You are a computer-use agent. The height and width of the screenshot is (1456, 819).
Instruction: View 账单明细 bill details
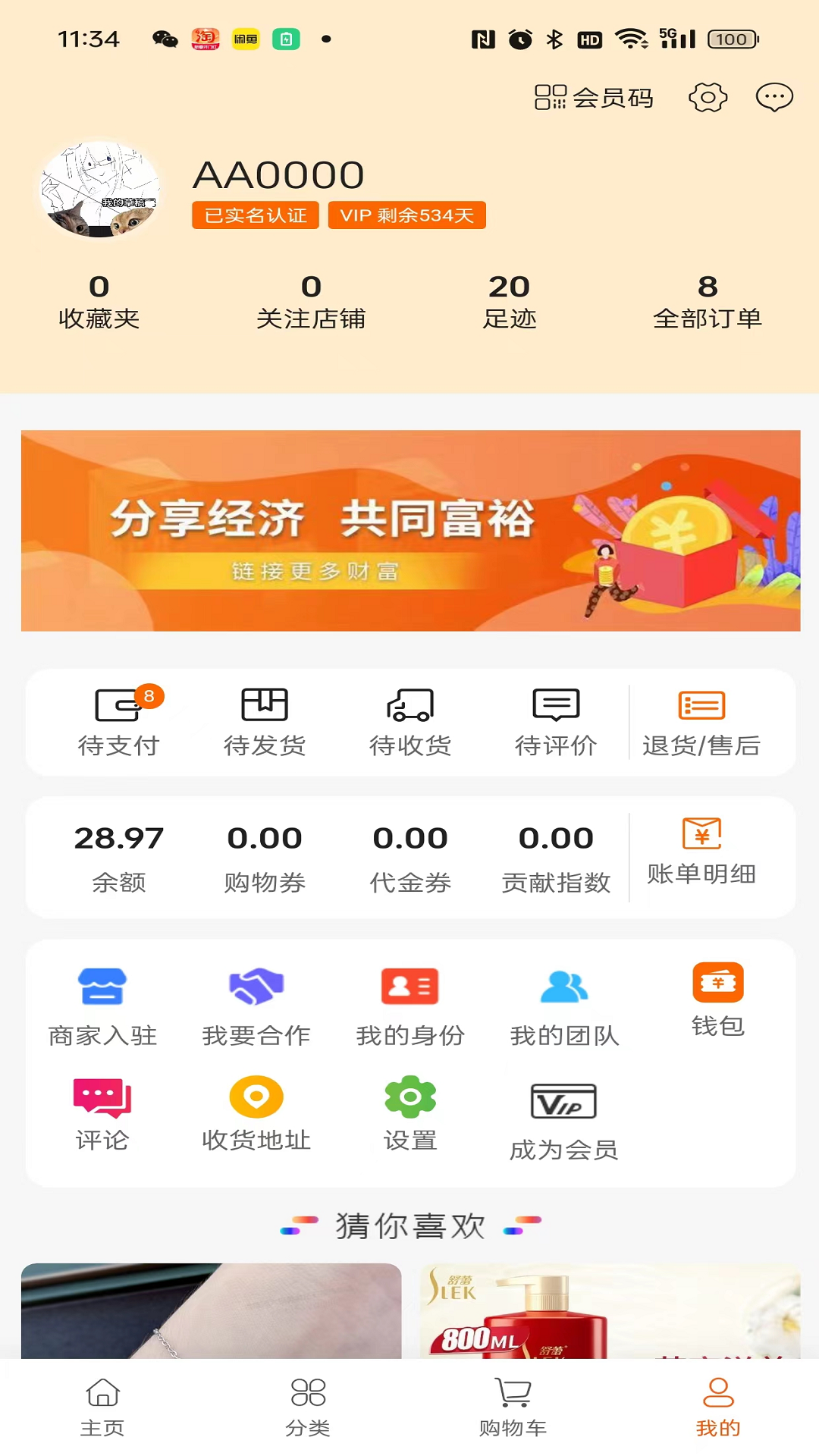(701, 853)
